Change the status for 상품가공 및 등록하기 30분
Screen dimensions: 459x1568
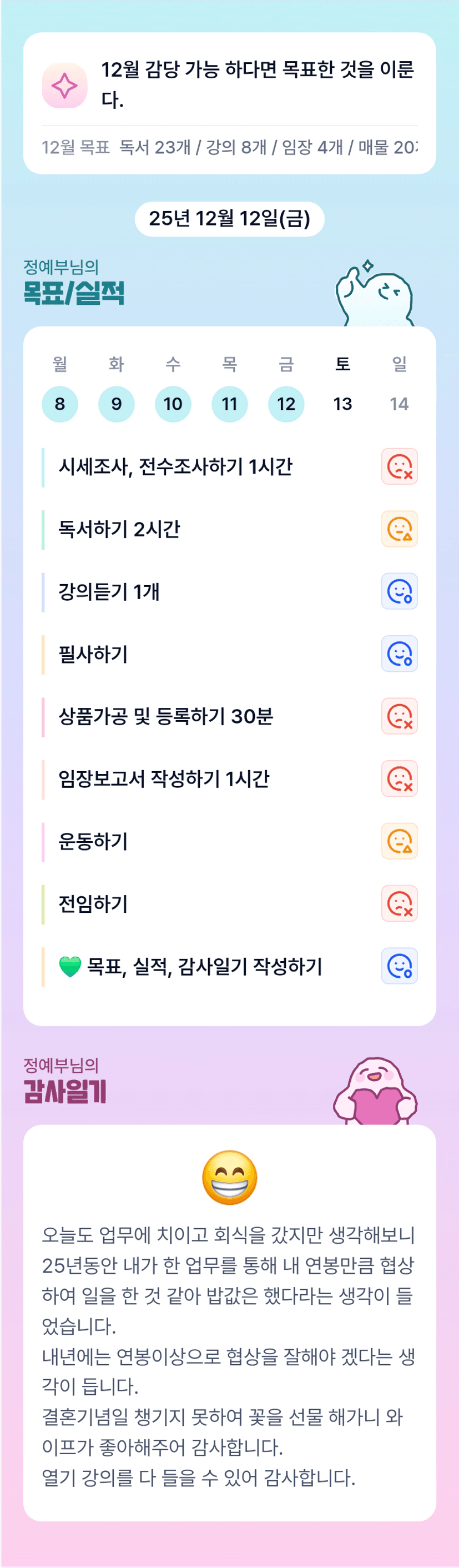point(400,716)
